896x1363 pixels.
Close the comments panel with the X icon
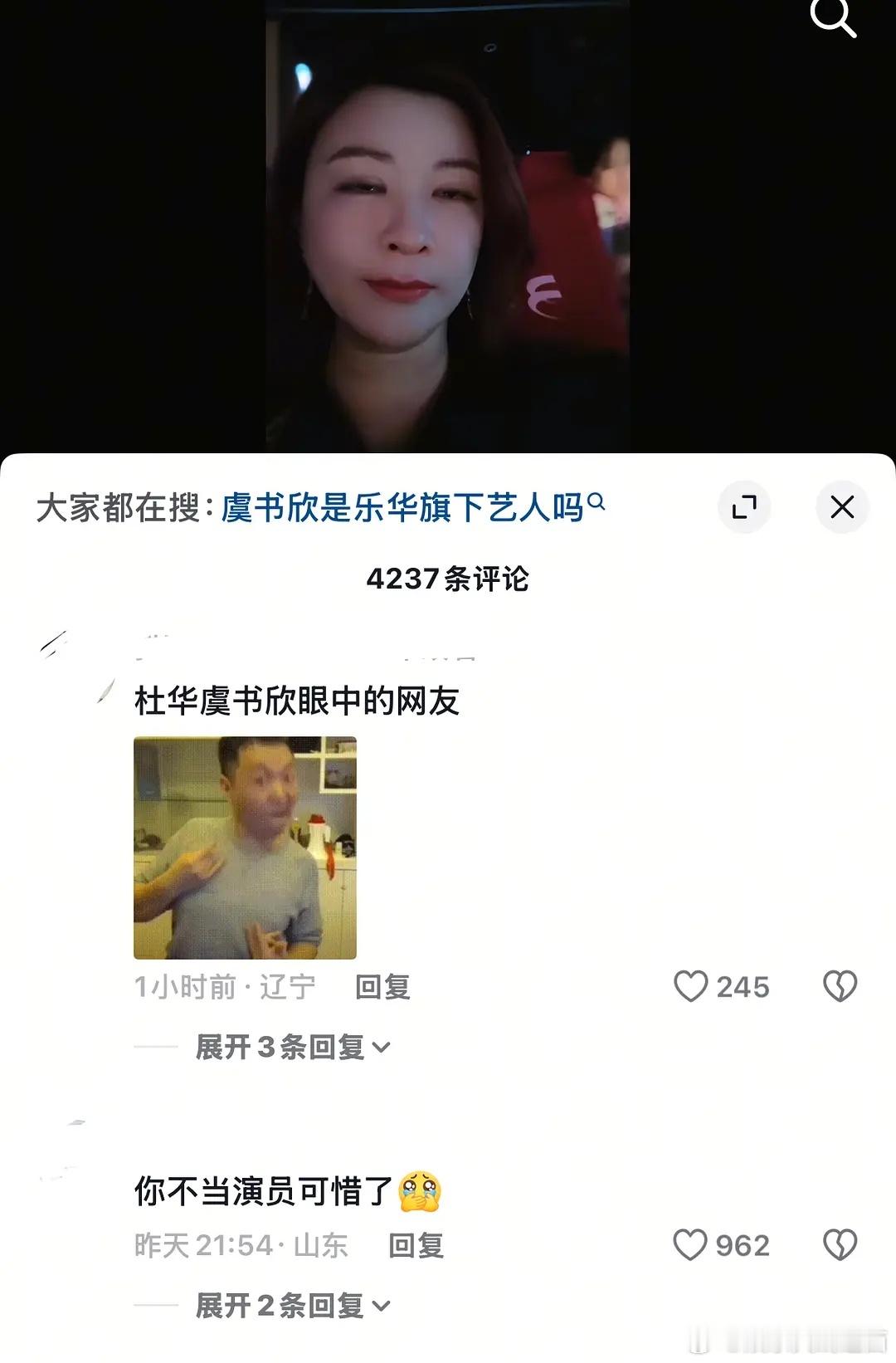click(843, 506)
